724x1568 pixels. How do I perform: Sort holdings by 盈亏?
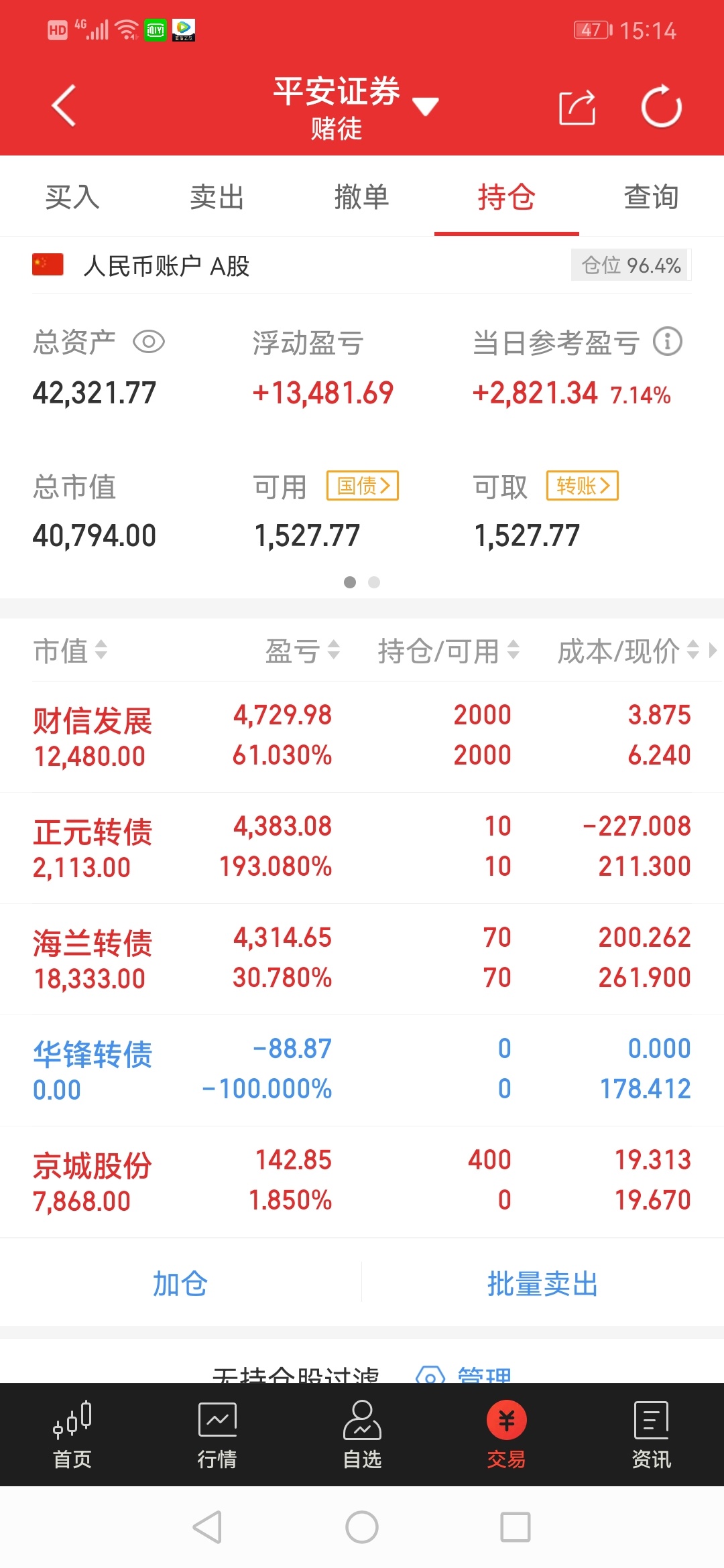302,650
